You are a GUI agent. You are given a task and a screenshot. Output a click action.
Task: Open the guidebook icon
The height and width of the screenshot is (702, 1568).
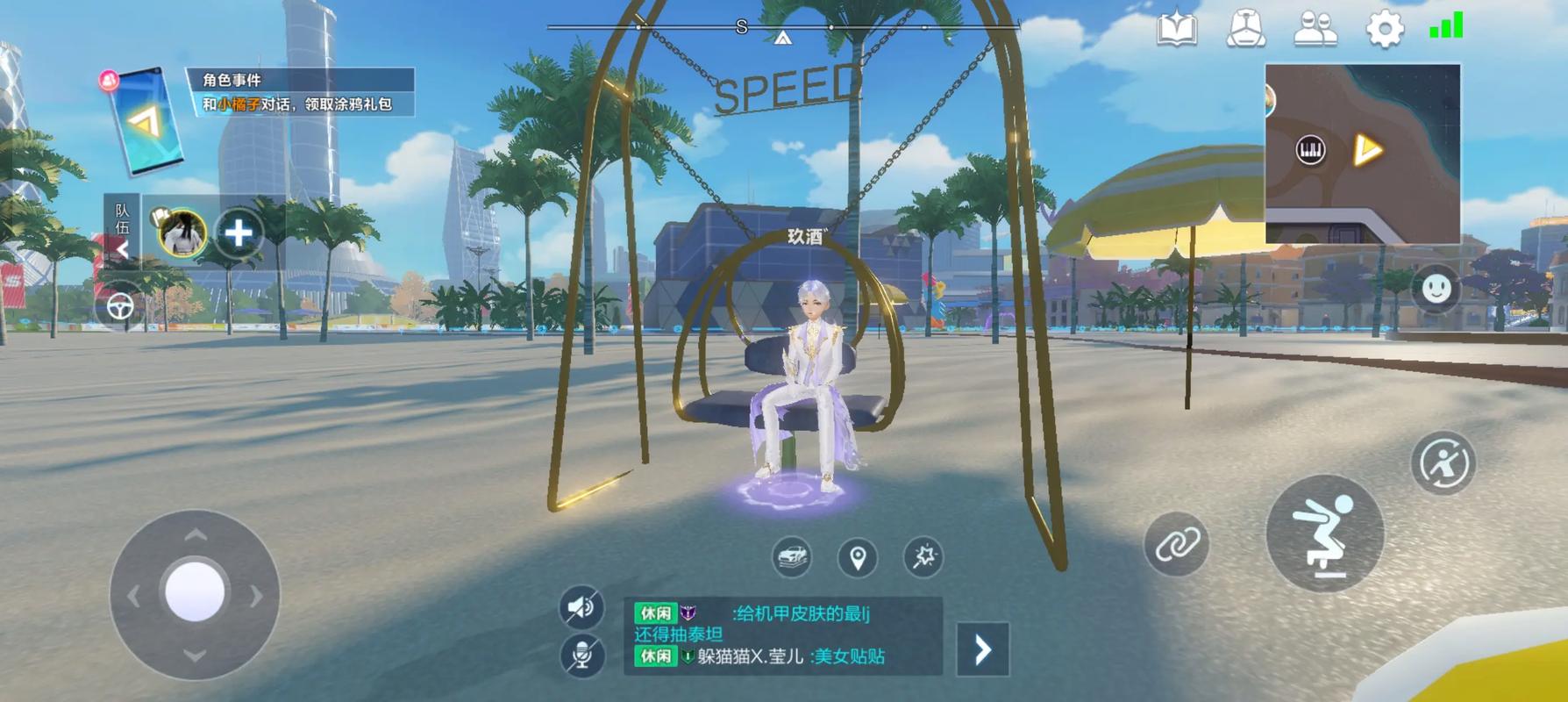pyautogui.click(x=1177, y=29)
